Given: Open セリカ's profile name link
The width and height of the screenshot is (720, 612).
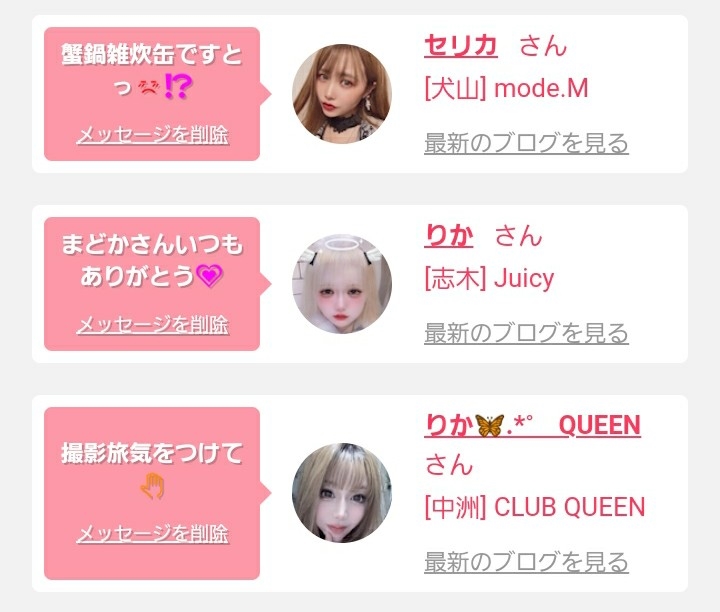Looking at the screenshot, I should (460, 45).
